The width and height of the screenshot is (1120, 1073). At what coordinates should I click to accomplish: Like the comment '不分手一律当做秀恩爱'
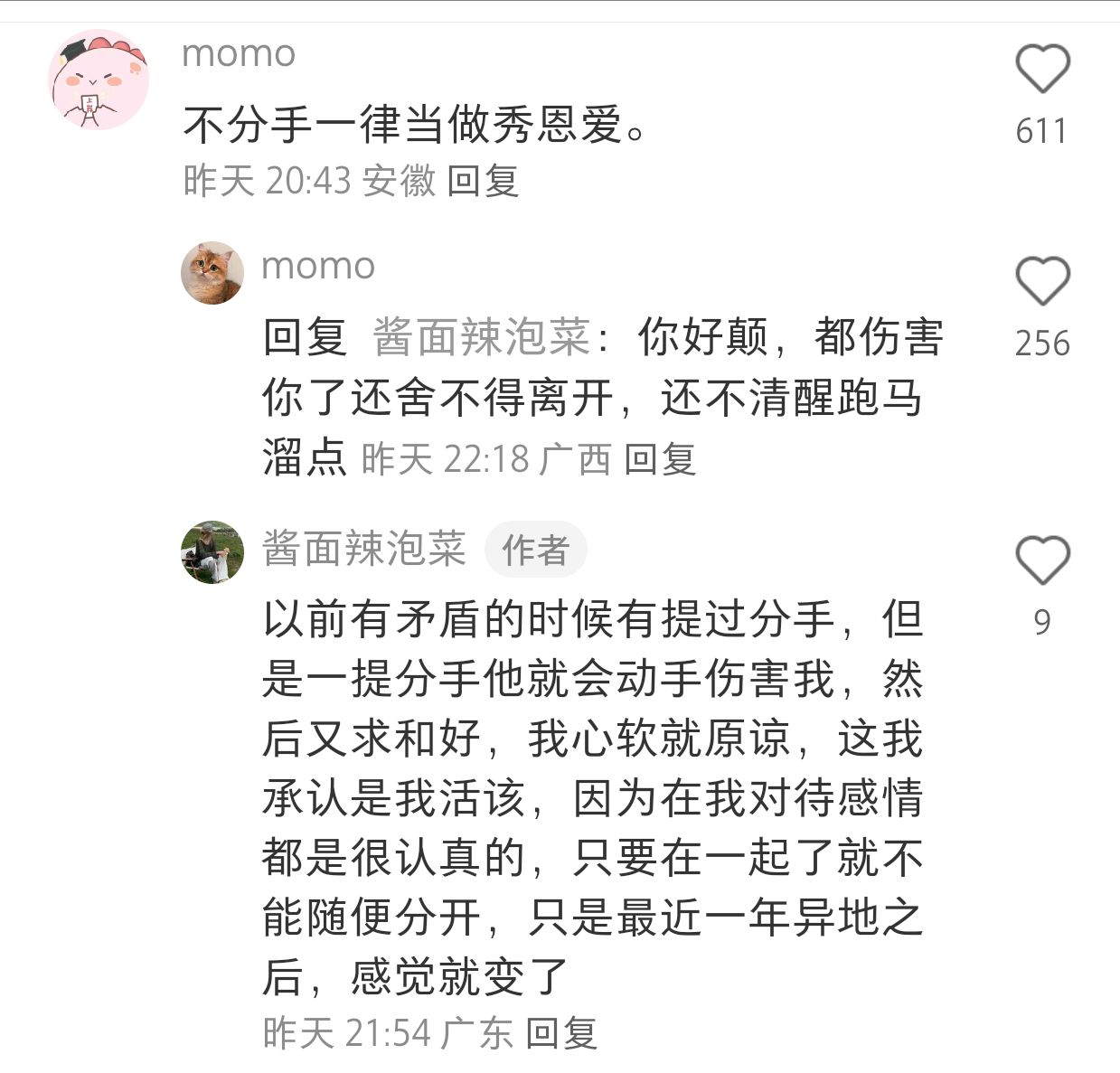1042,69
